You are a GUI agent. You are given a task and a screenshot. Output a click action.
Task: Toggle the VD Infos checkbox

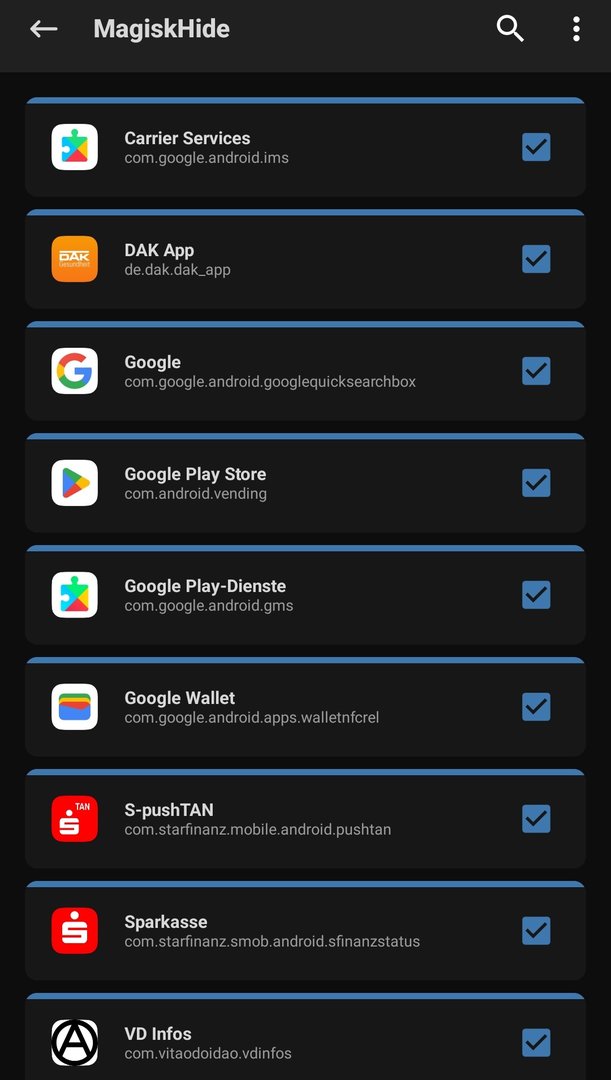coord(536,1043)
